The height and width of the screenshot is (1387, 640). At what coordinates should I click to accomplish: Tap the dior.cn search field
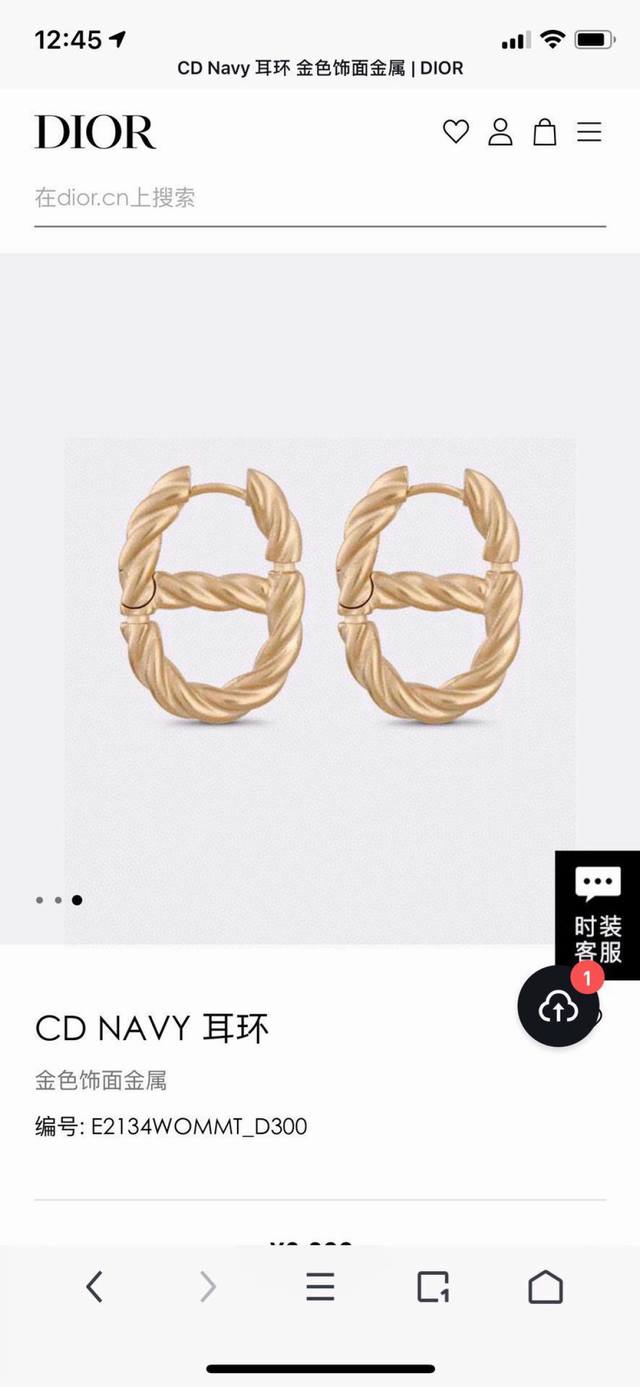click(x=320, y=198)
